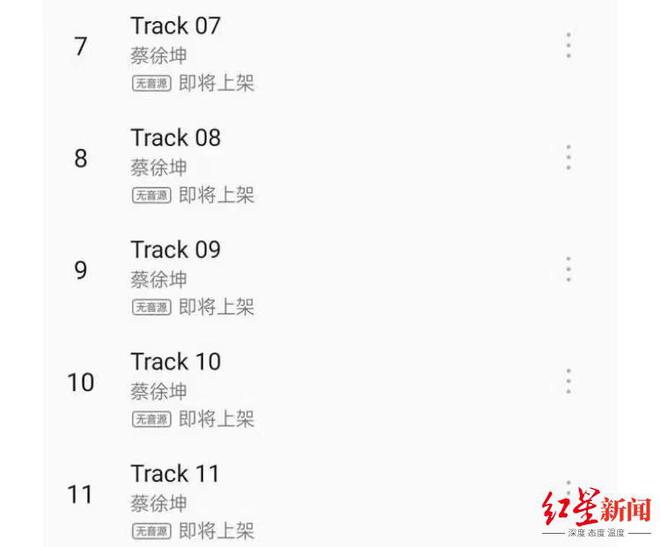Open the three-dot menu beside Track 09

568,270
